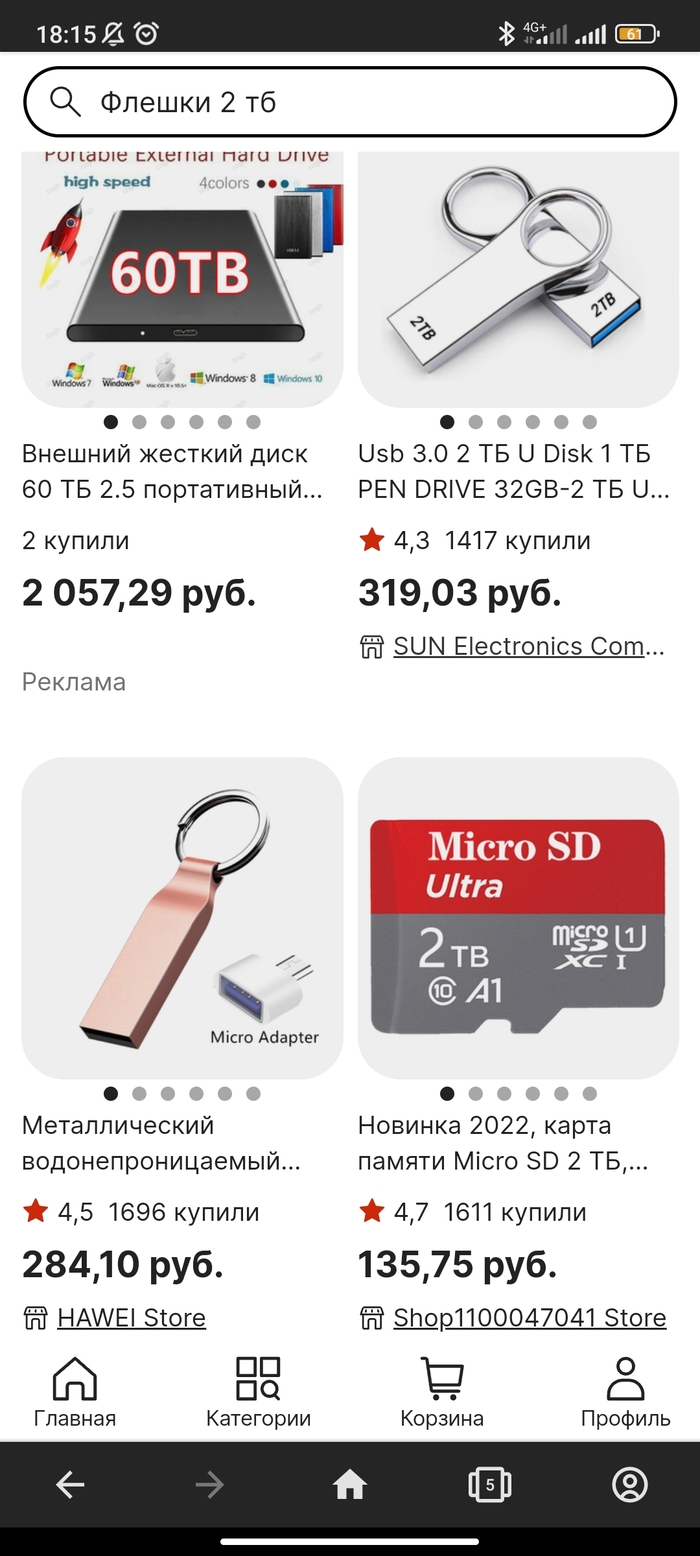
Task: Show the open browser tabs switcher
Action: 490,1485
